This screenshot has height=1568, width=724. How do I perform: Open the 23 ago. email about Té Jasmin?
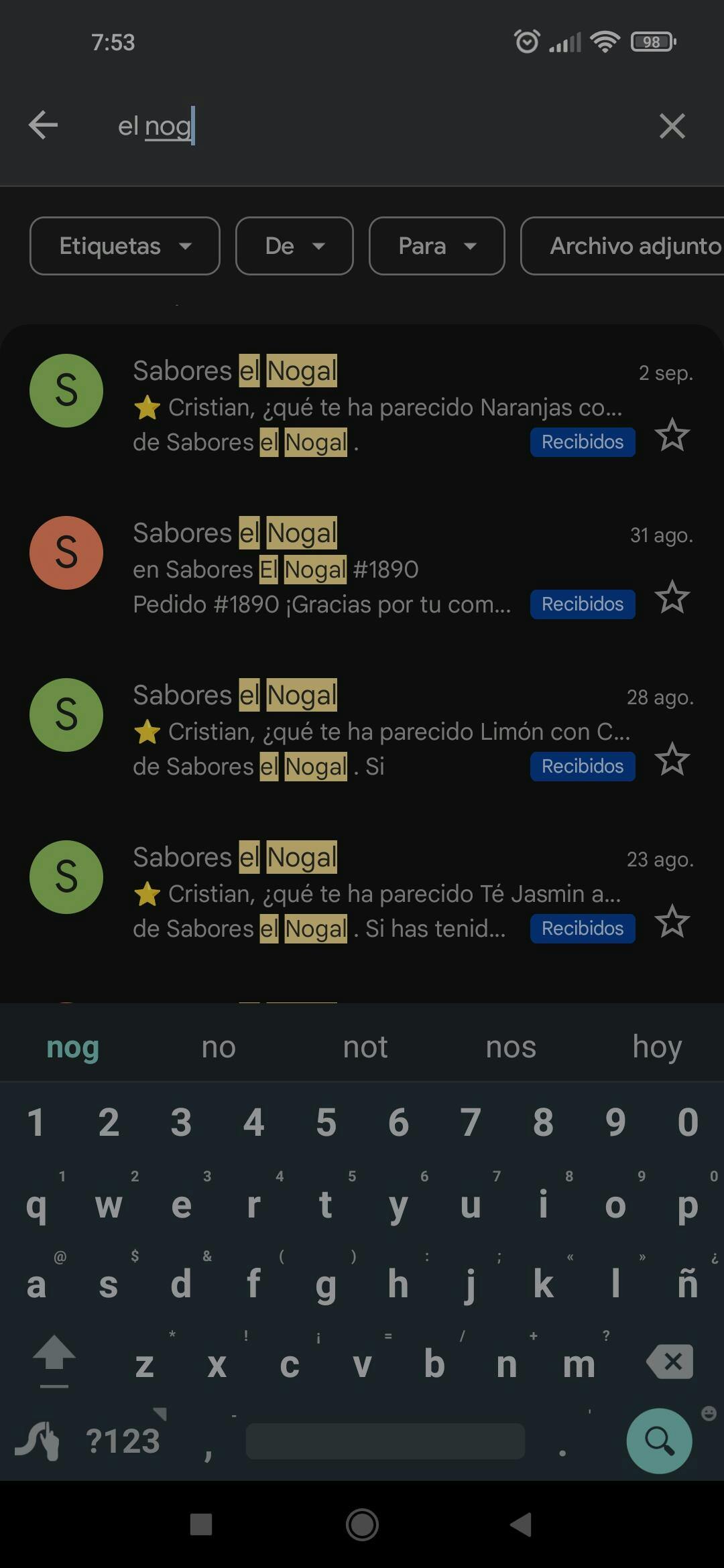point(375,893)
